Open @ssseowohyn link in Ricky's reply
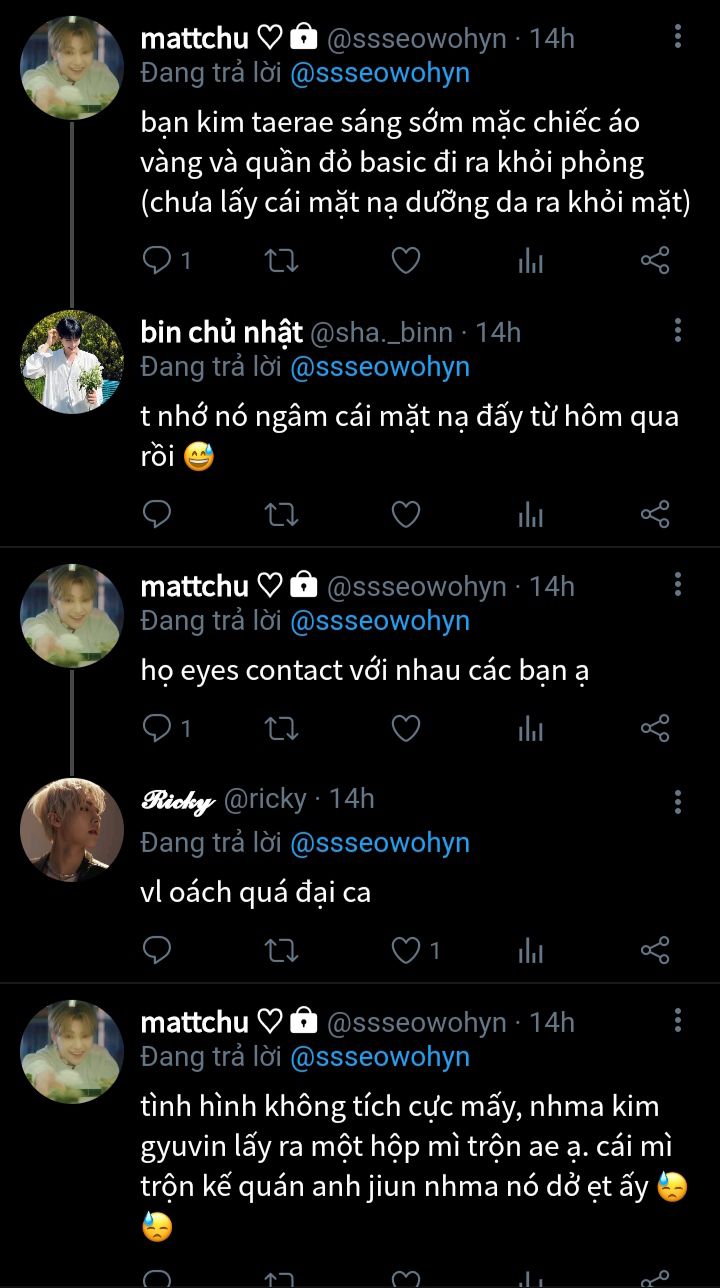The width and height of the screenshot is (720, 1288). pyautogui.click(x=380, y=843)
